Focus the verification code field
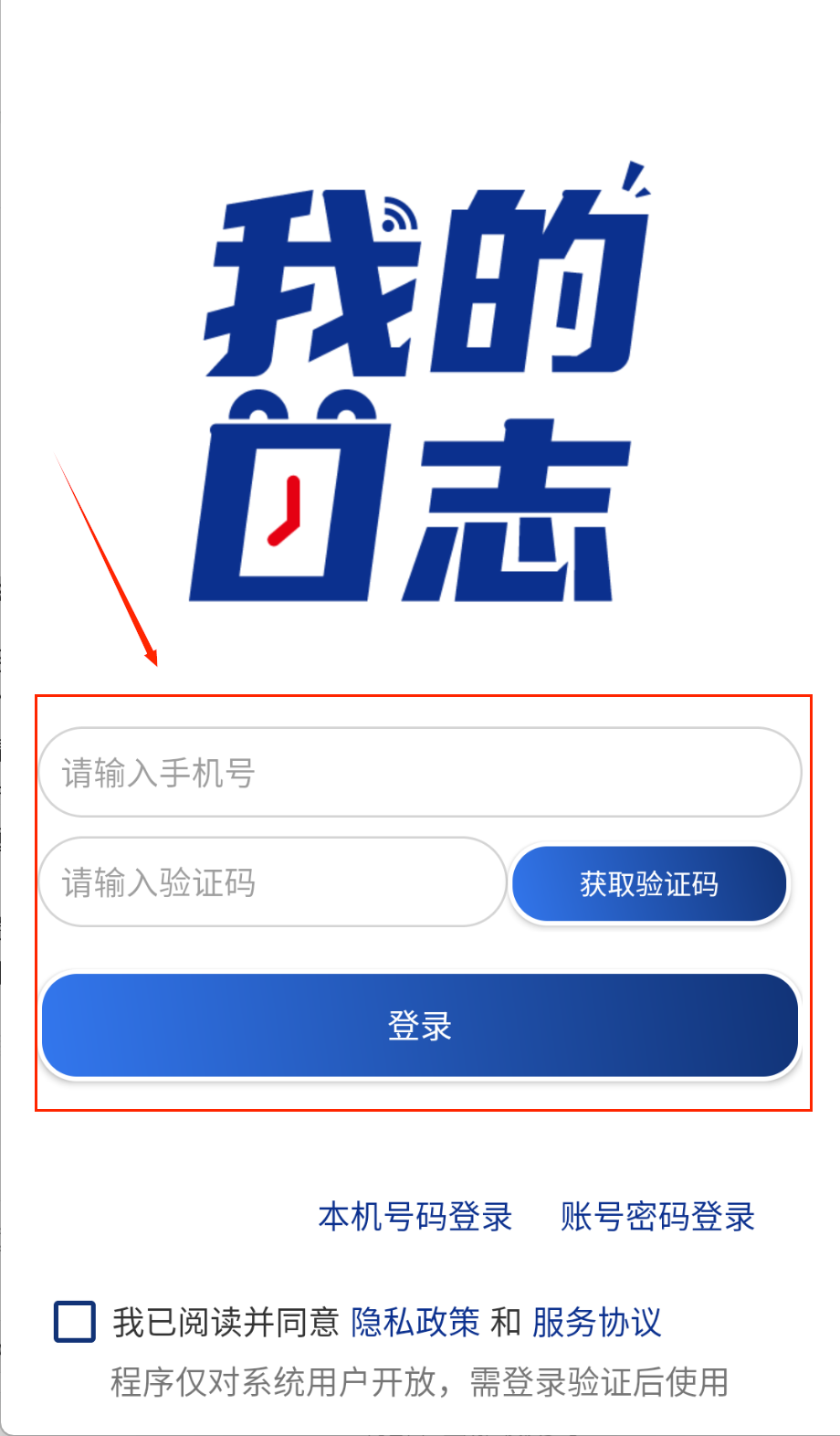 272,882
